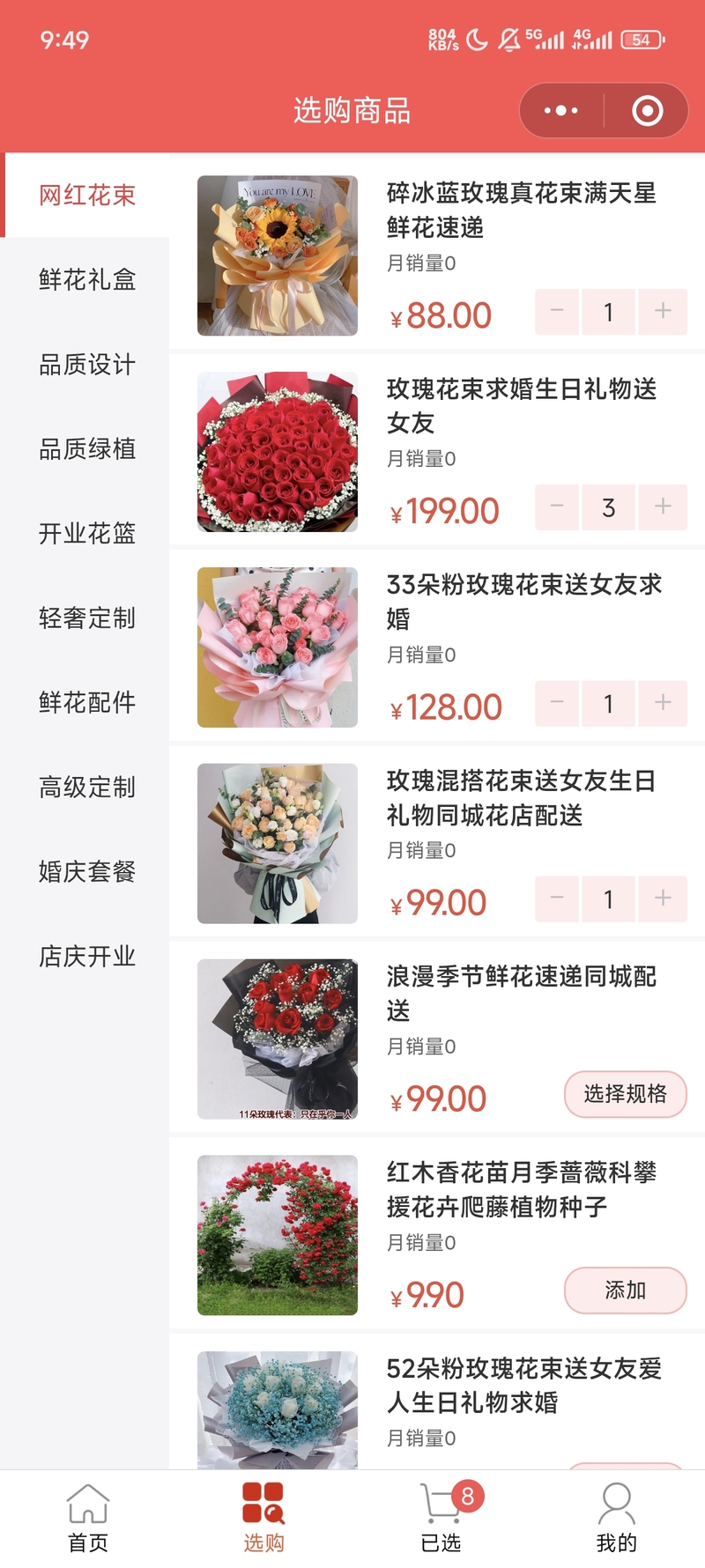Open the 店庆开业 category
This screenshot has width=705, height=1568.
pos(86,957)
